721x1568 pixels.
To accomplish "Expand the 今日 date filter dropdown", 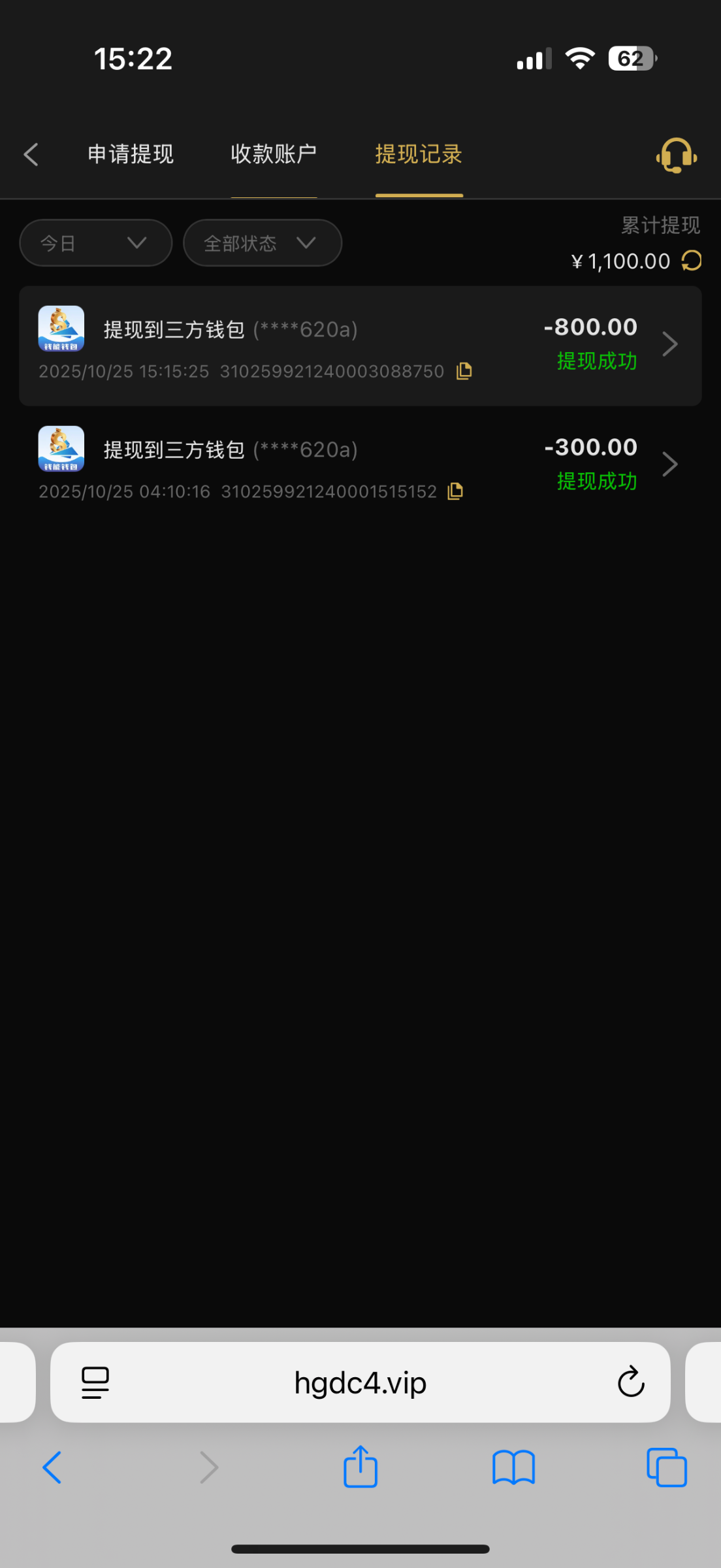I will [95, 243].
